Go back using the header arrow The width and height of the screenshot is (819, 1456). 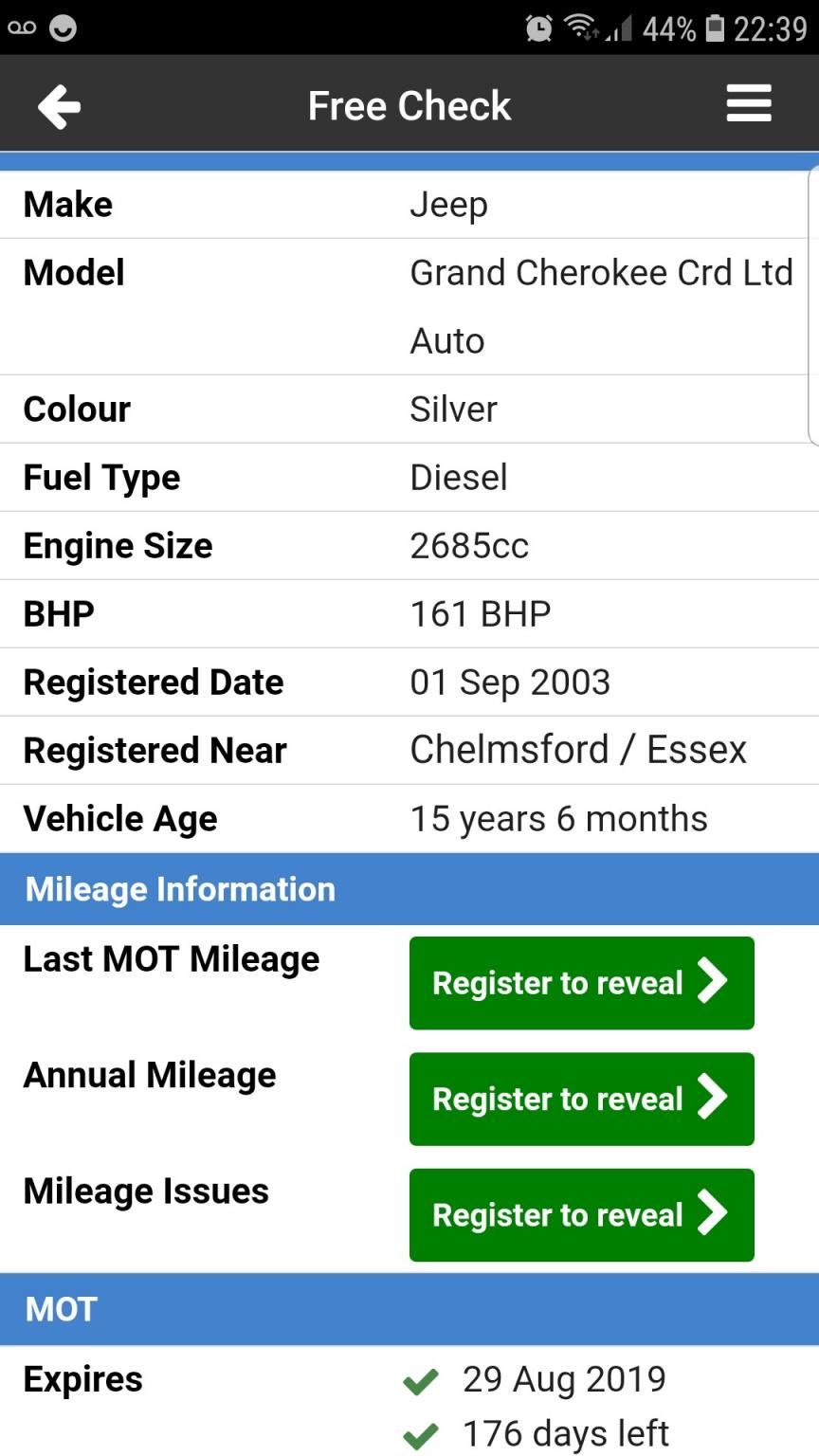59,105
